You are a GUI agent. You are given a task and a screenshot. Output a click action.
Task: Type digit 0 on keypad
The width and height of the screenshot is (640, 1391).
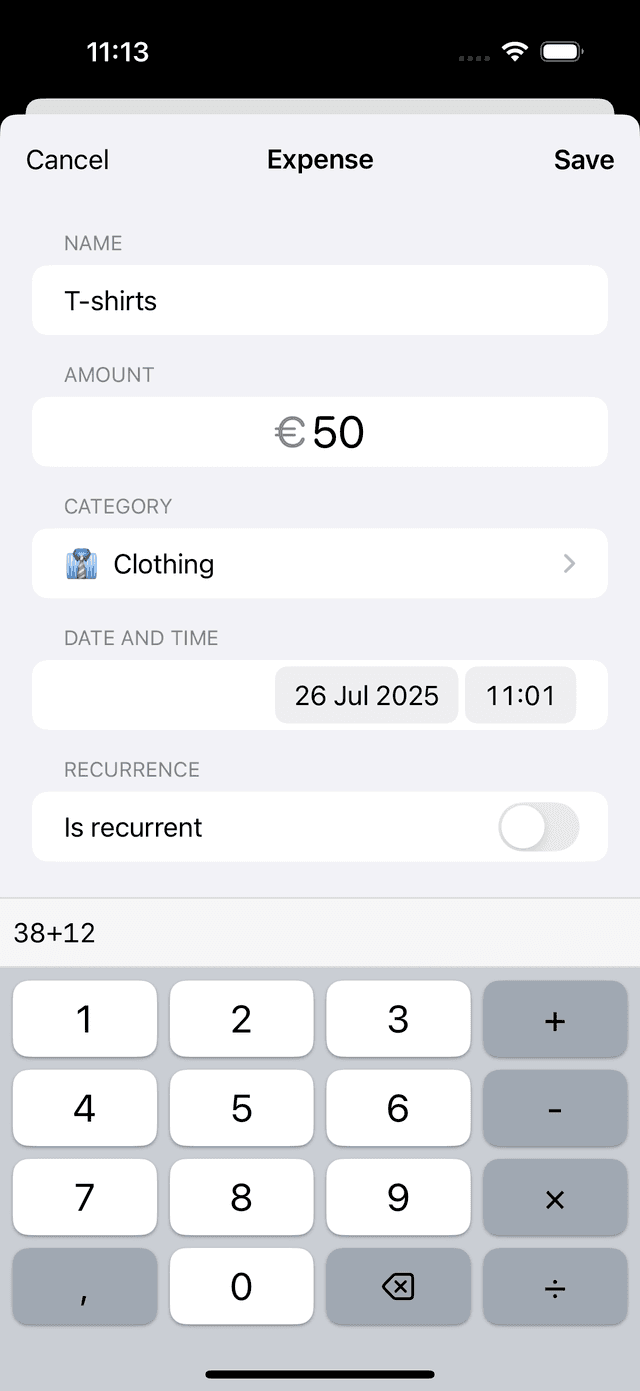(241, 1286)
